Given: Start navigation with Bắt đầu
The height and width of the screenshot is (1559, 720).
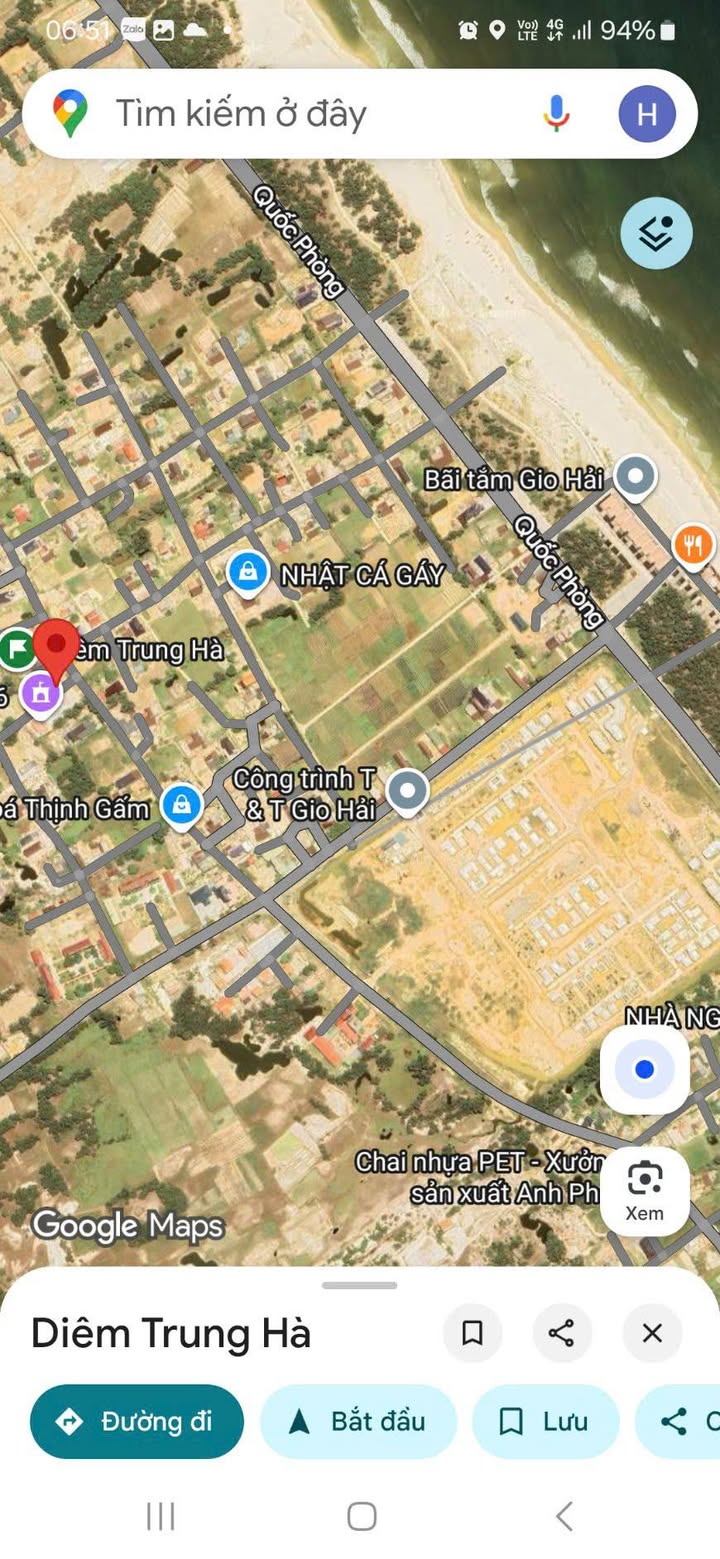Looking at the screenshot, I should pos(358,1421).
